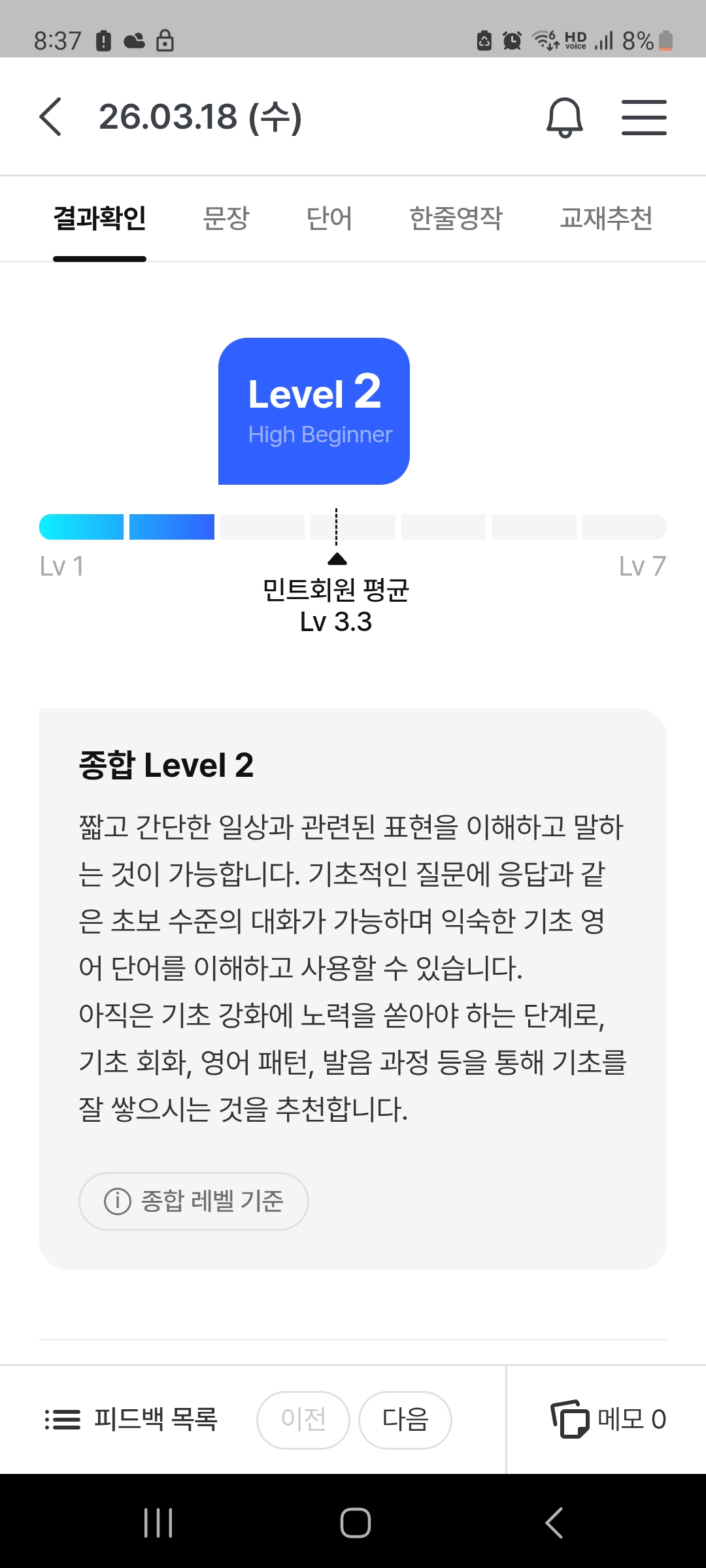The height and width of the screenshot is (1568, 706).
Task: View the 종합 레벨 기준 info
Action: click(193, 1201)
